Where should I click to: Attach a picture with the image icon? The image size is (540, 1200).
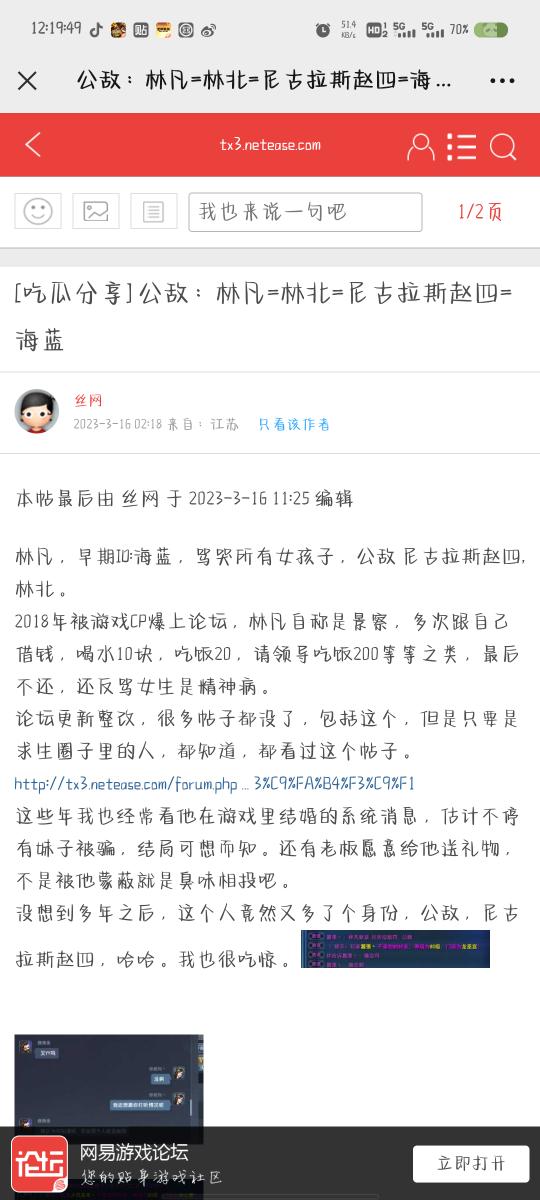[96, 211]
